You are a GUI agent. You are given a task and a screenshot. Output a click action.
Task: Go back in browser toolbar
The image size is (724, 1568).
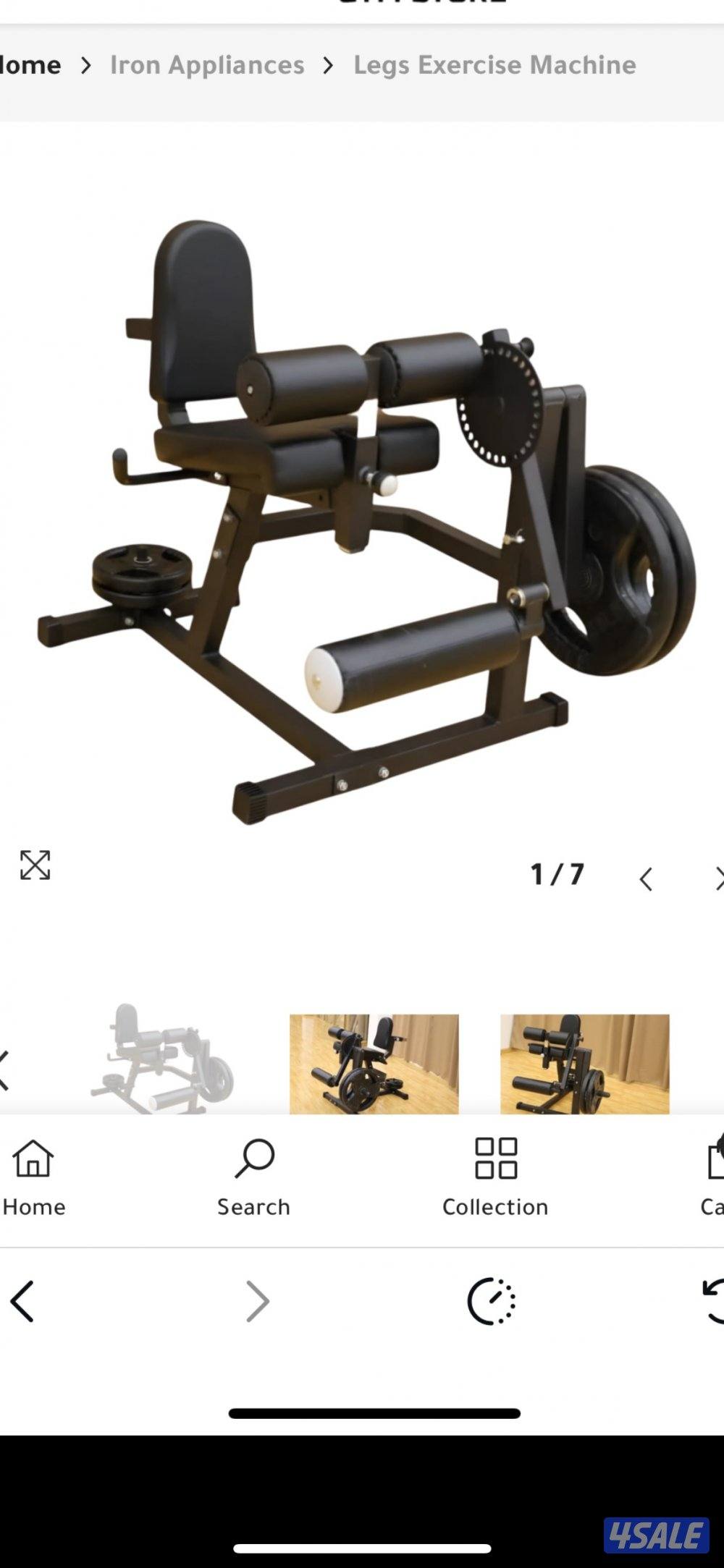(x=23, y=1301)
